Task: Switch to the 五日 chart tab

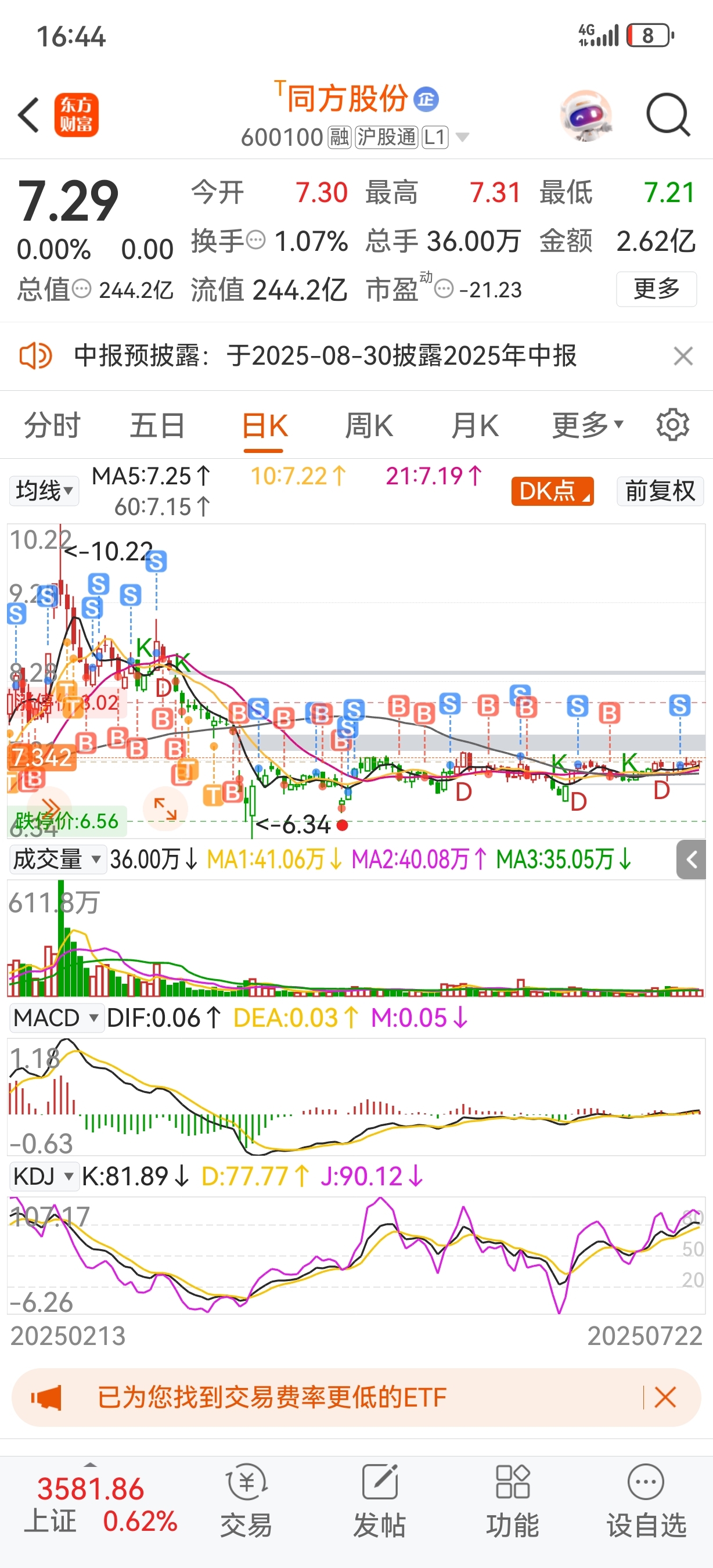Action: [x=157, y=426]
